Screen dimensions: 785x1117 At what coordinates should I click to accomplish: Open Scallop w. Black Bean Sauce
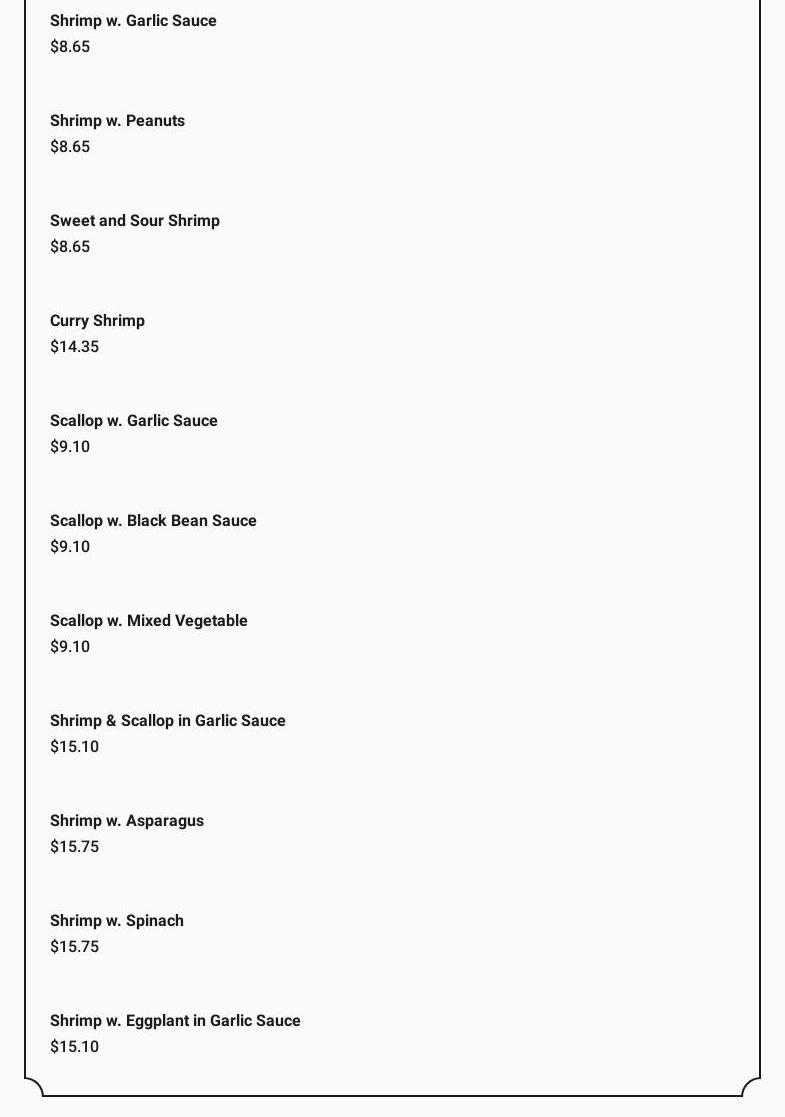(153, 521)
